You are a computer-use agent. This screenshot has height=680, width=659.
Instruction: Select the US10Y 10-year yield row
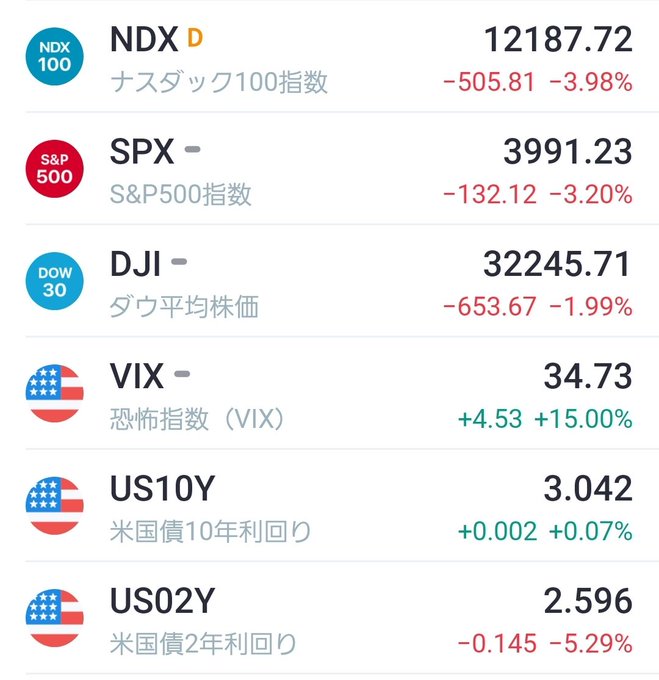330,505
